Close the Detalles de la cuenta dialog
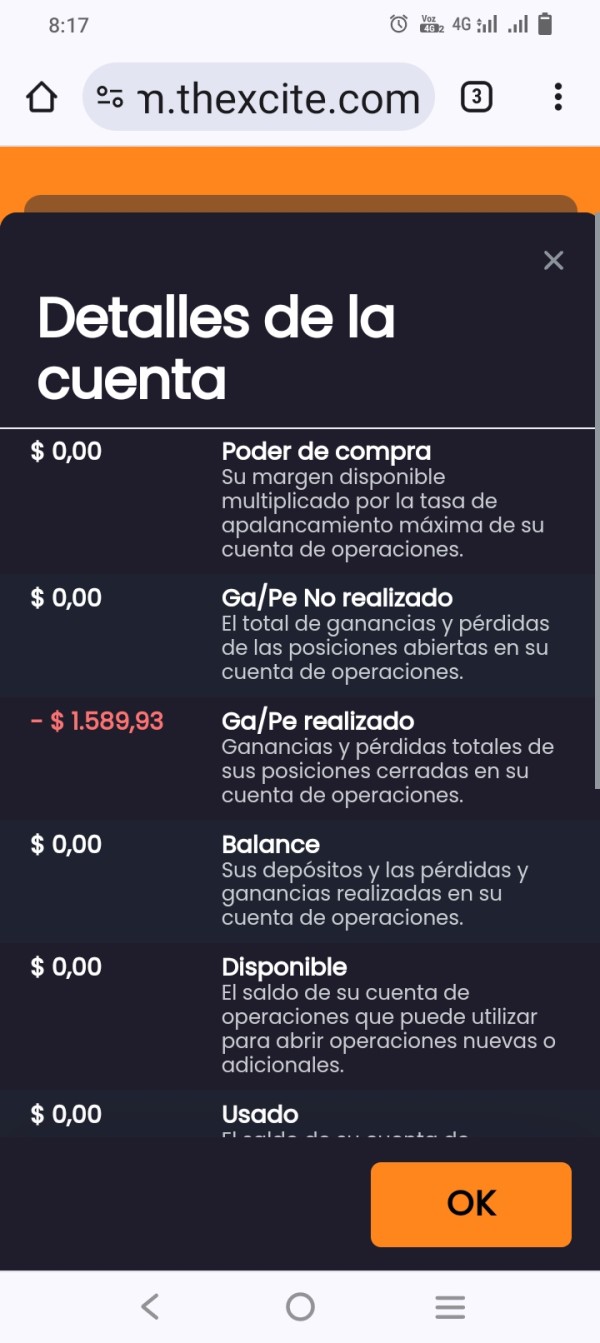This screenshot has width=600, height=1343. point(553,261)
